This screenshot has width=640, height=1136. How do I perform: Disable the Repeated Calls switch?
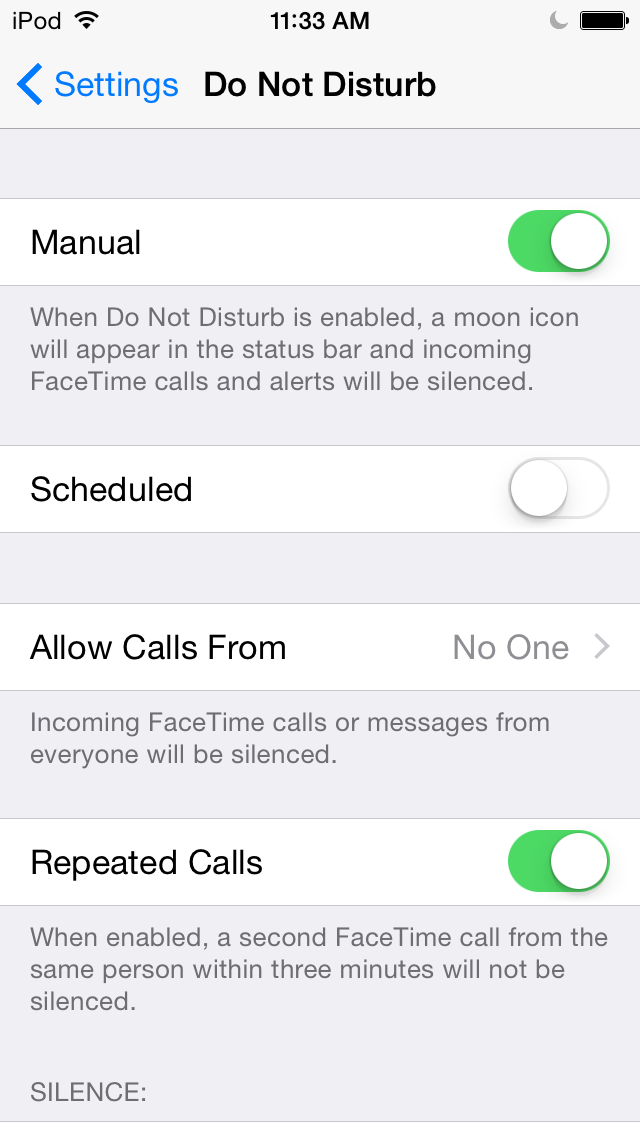point(558,861)
